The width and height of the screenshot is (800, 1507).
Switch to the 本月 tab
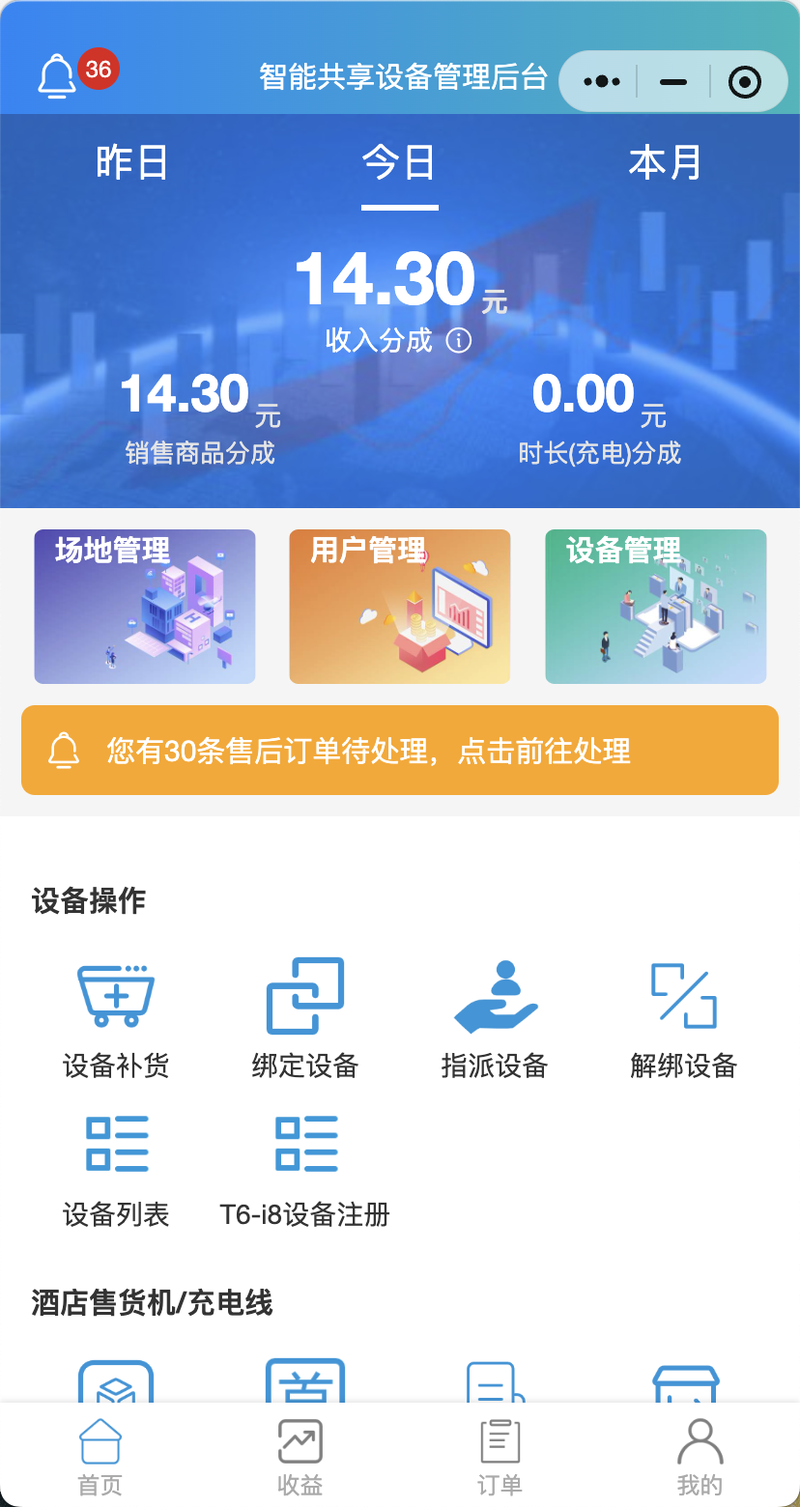[x=665, y=163]
